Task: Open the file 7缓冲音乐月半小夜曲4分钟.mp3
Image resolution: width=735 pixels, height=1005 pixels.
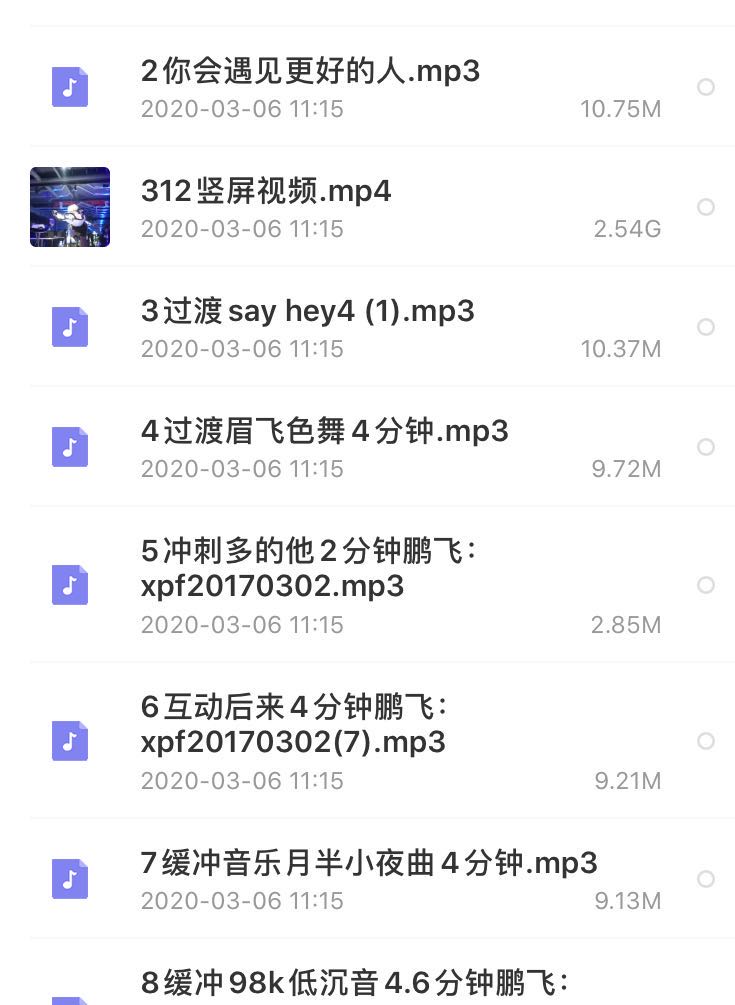Action: click(x=369, y=863)
